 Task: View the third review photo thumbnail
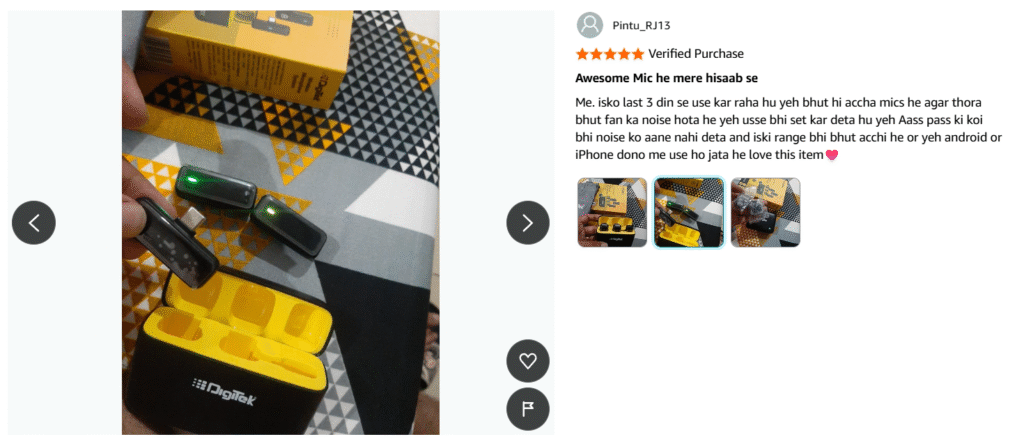point(765,212)
